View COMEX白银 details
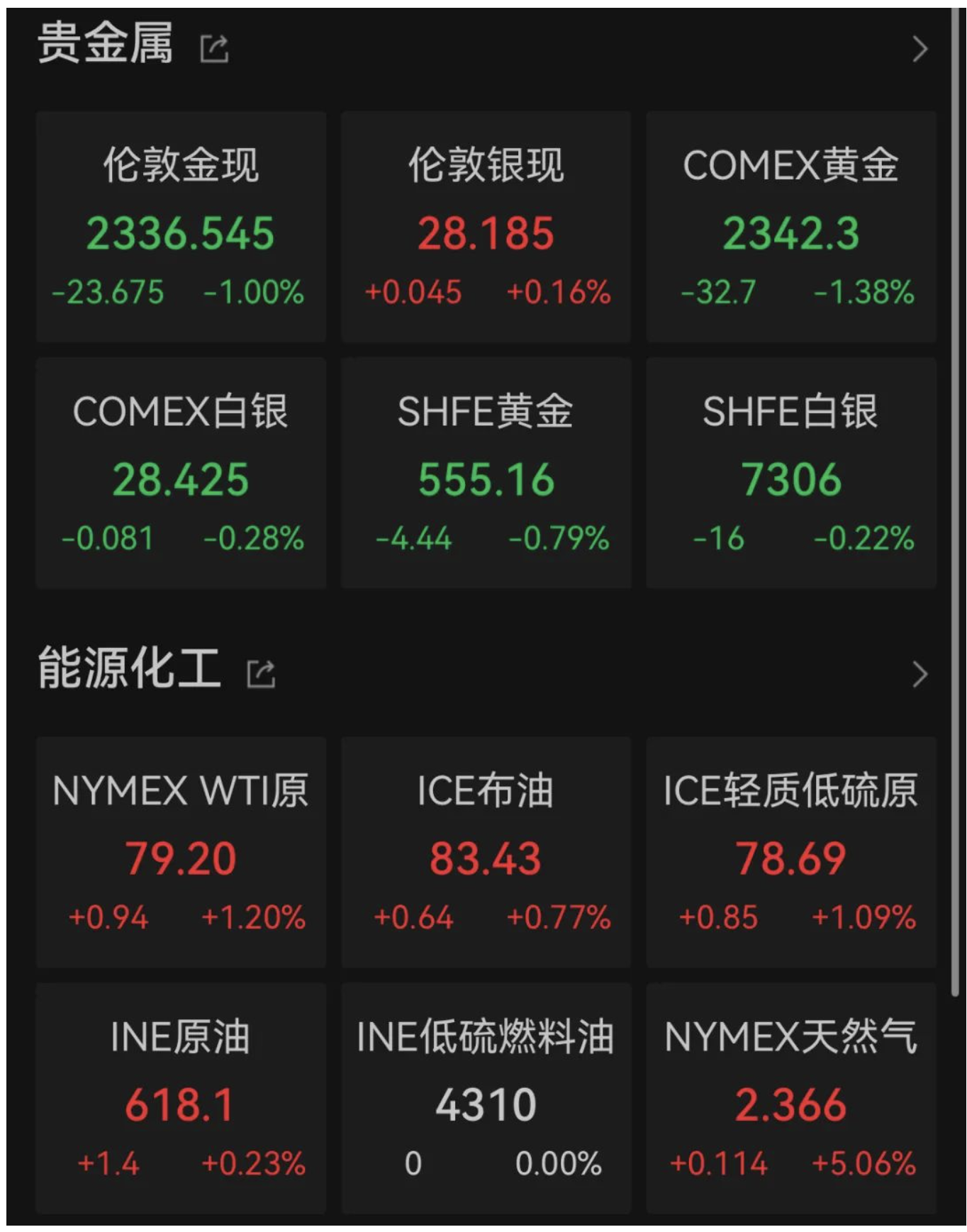The image size is (967, 1232). tap(181, 473)
